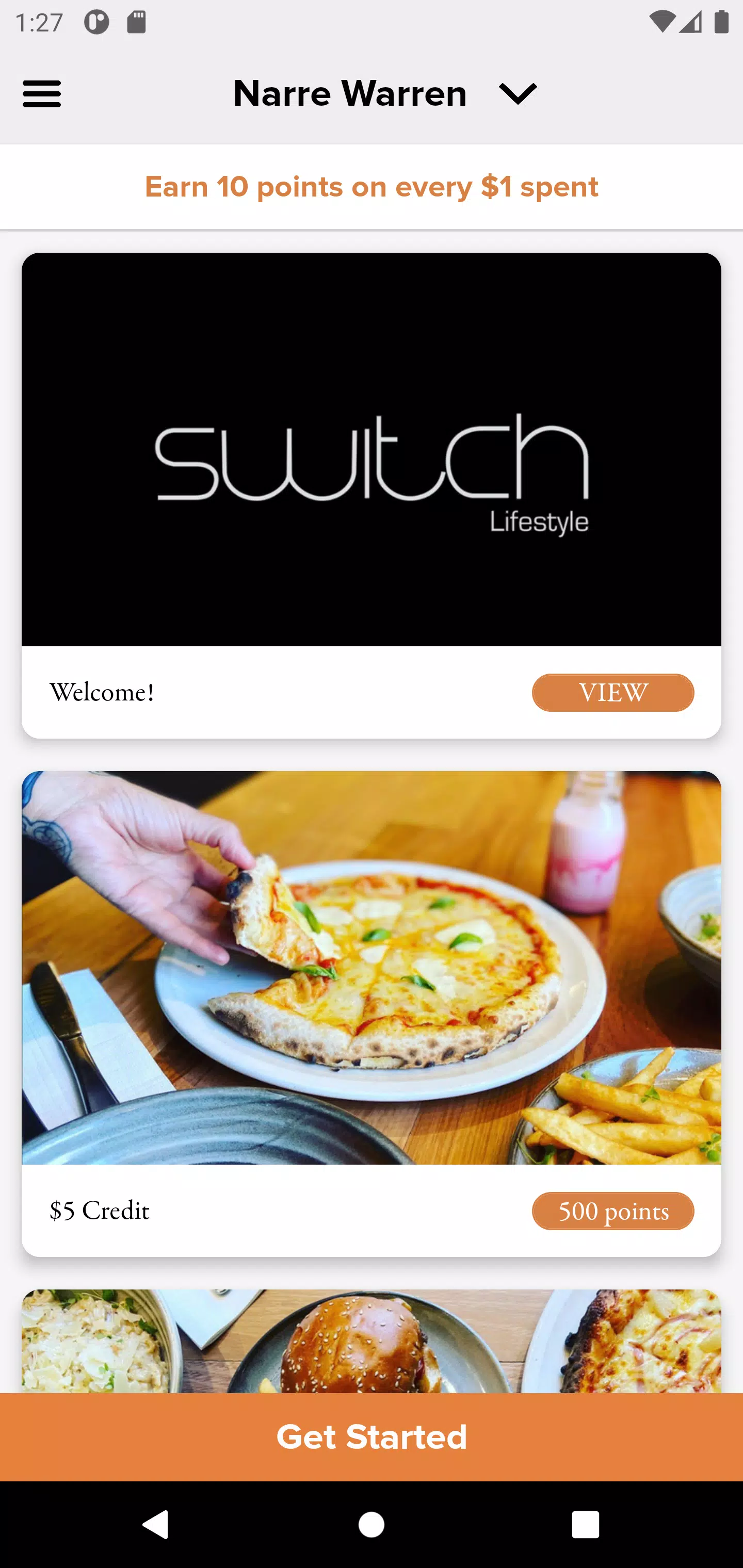The image size is (743, 1568).
Task: Open the Switch Lifestyle welcome card
Action: coord(372,496)
